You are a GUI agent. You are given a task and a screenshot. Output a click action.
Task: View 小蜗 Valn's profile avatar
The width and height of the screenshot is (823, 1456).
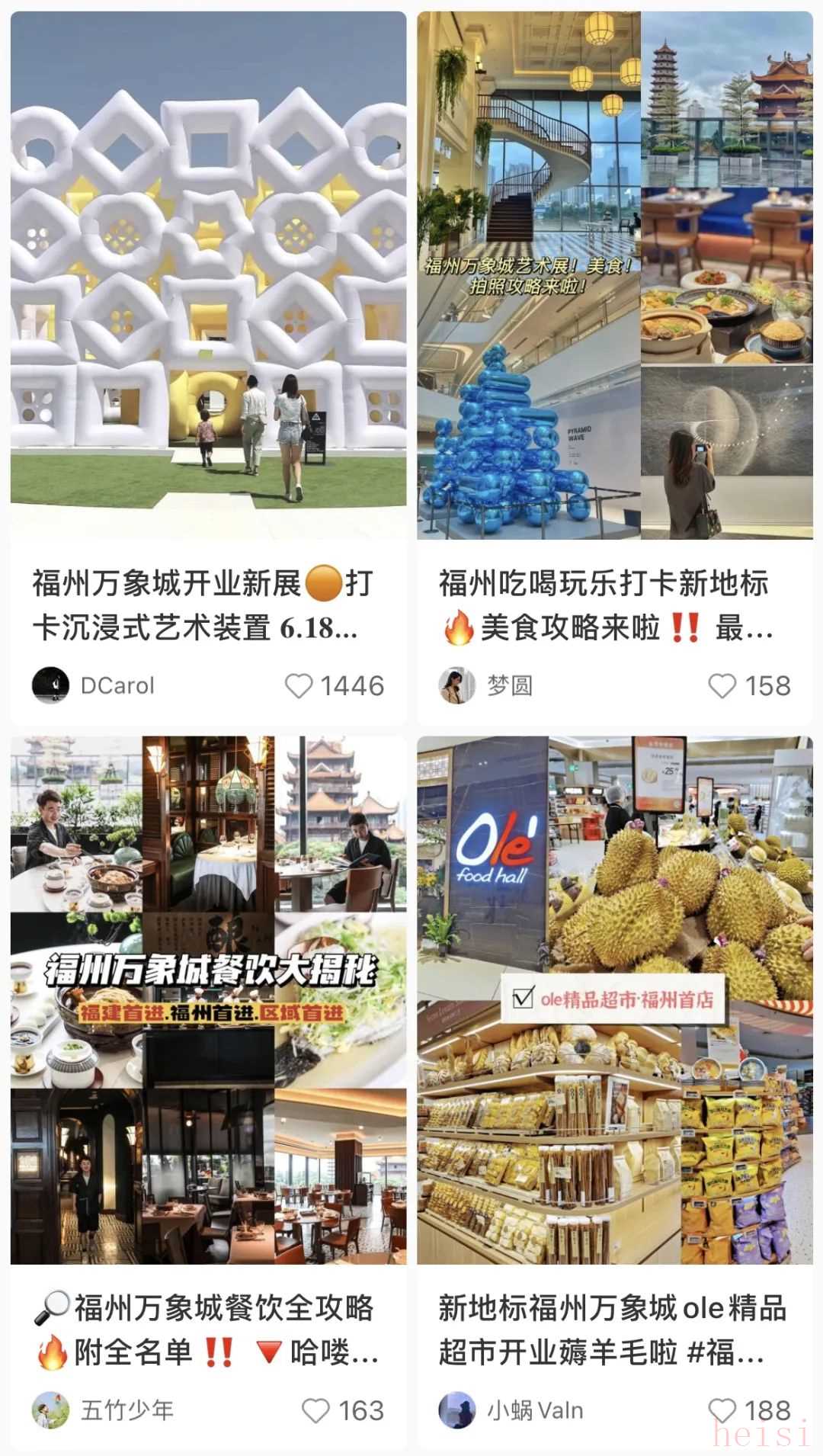[x=457, y=1410]
